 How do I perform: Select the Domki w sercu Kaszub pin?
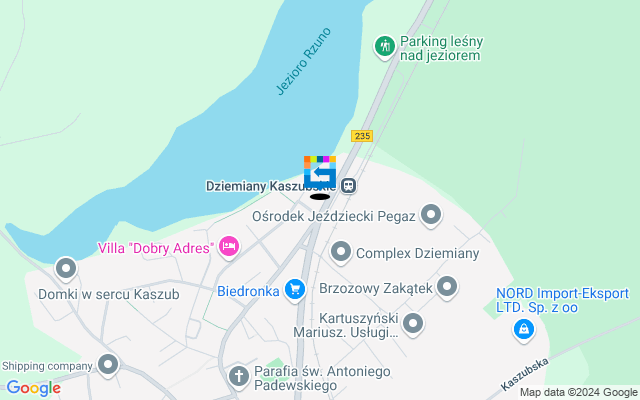[66, 268]
